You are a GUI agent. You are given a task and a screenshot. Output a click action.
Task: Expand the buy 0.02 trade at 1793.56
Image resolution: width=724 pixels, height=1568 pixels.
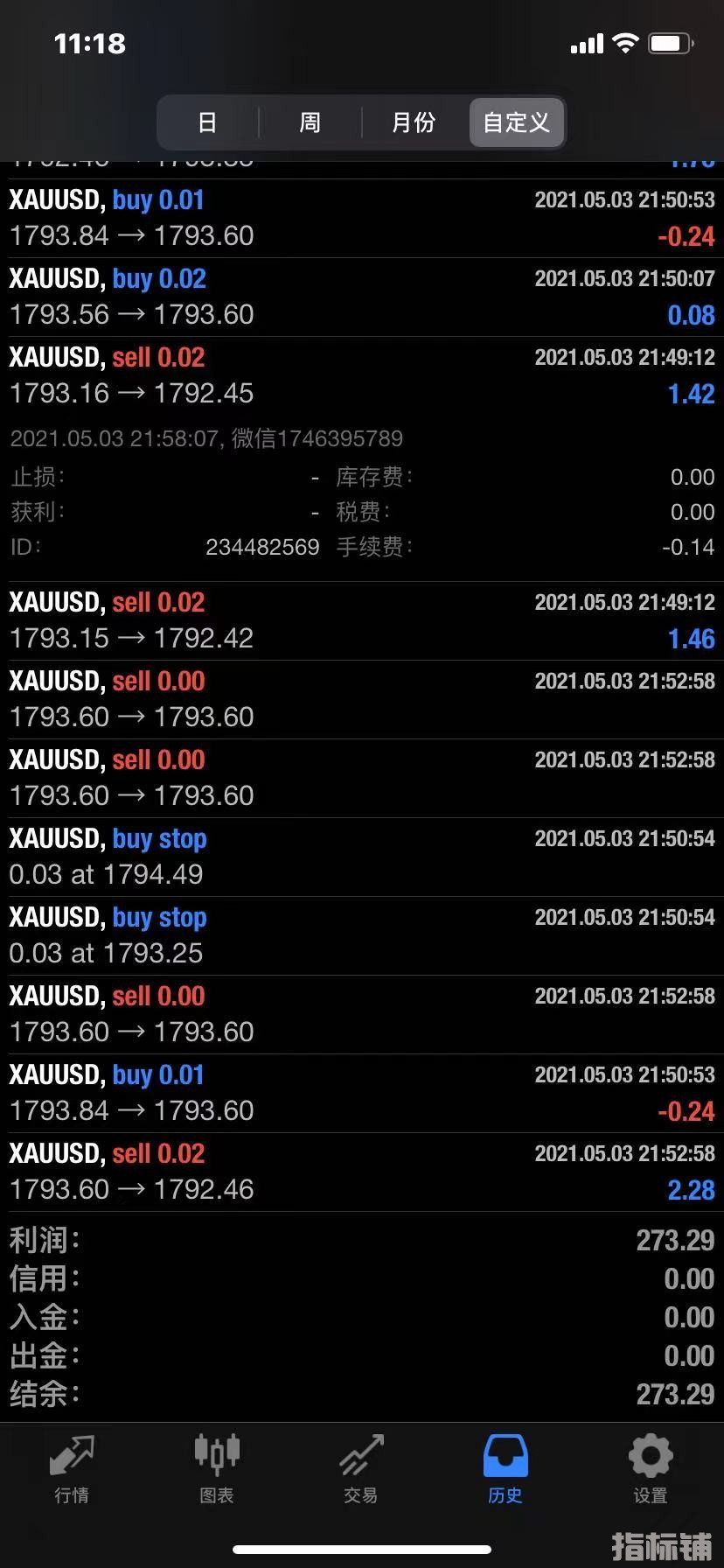(362, 297)
